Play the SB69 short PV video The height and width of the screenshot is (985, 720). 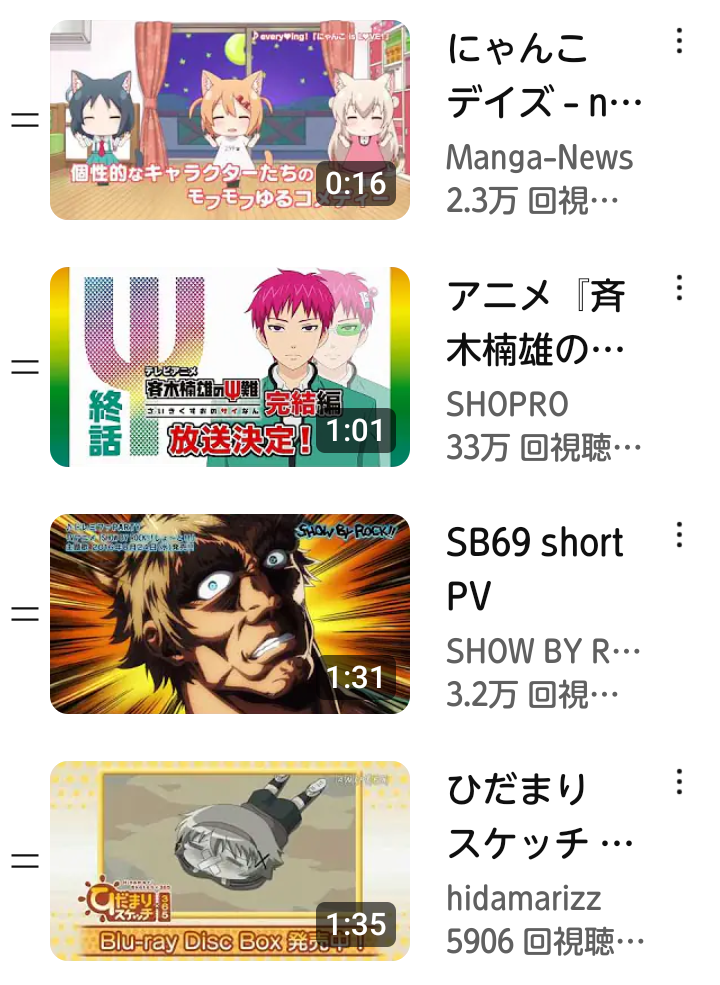229,614
